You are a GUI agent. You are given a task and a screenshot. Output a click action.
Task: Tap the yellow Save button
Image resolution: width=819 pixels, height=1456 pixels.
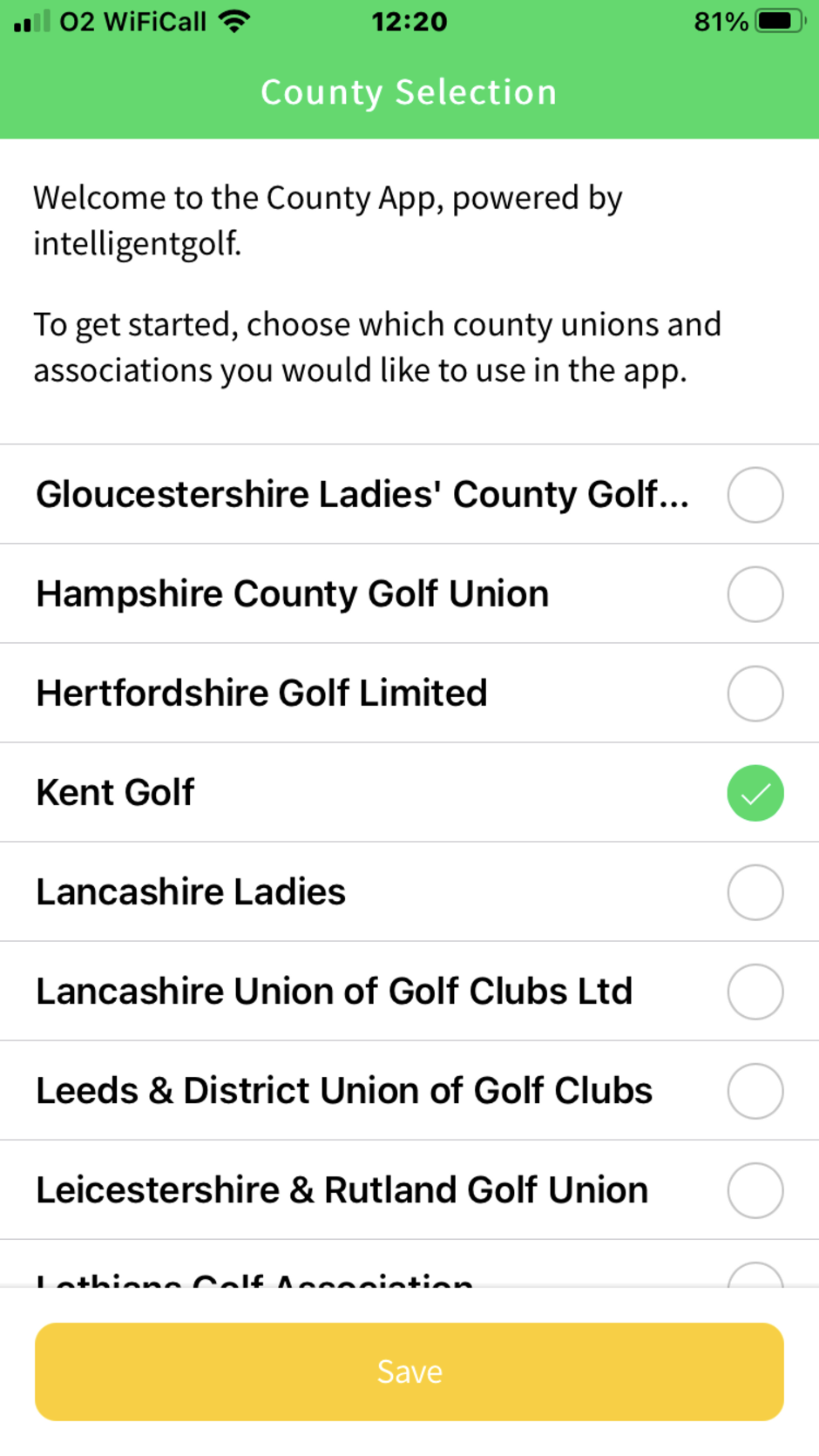409,1371
